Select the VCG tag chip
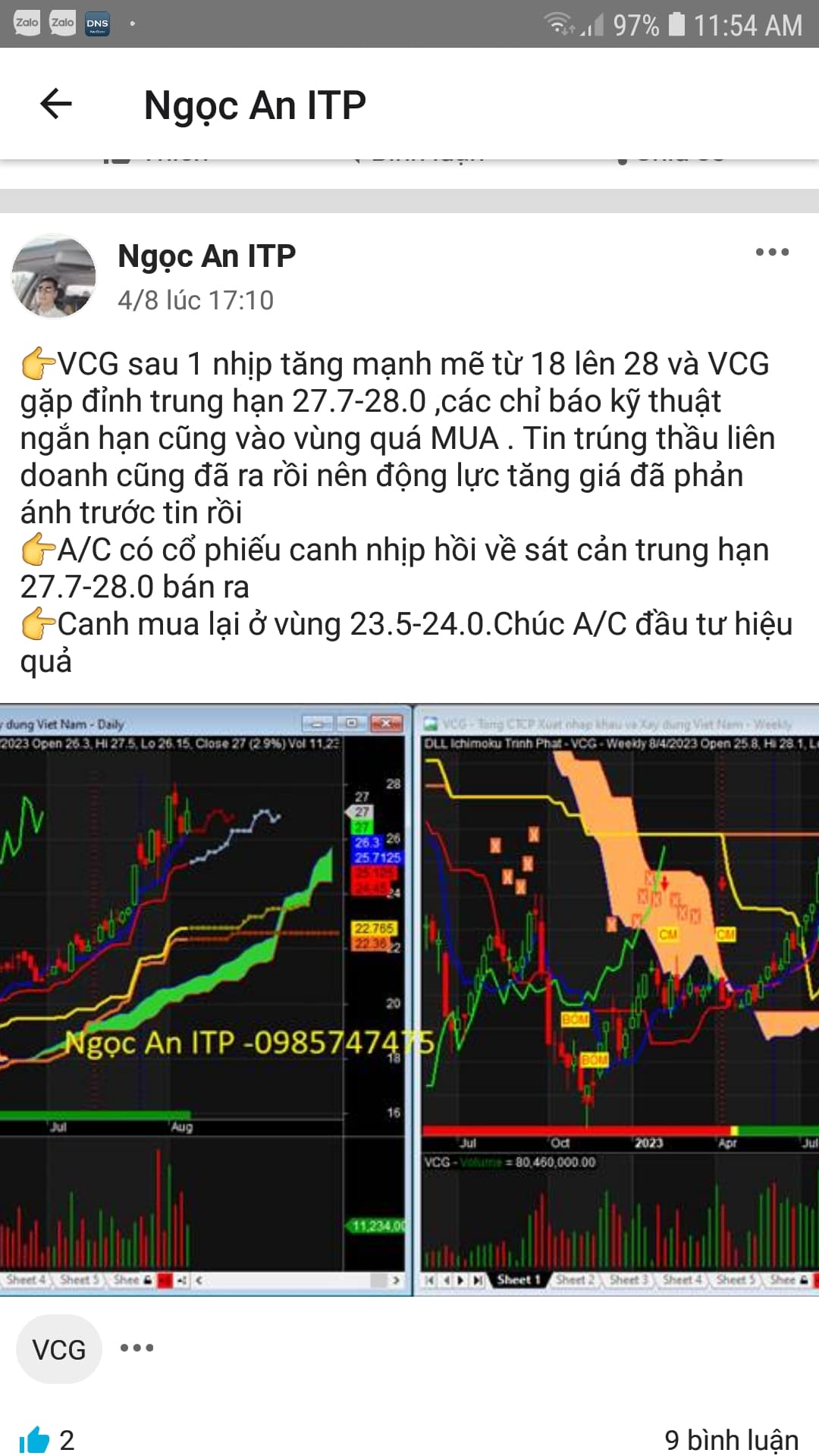Screen dimensions: 819x1456 click(x=59, y=1349)
